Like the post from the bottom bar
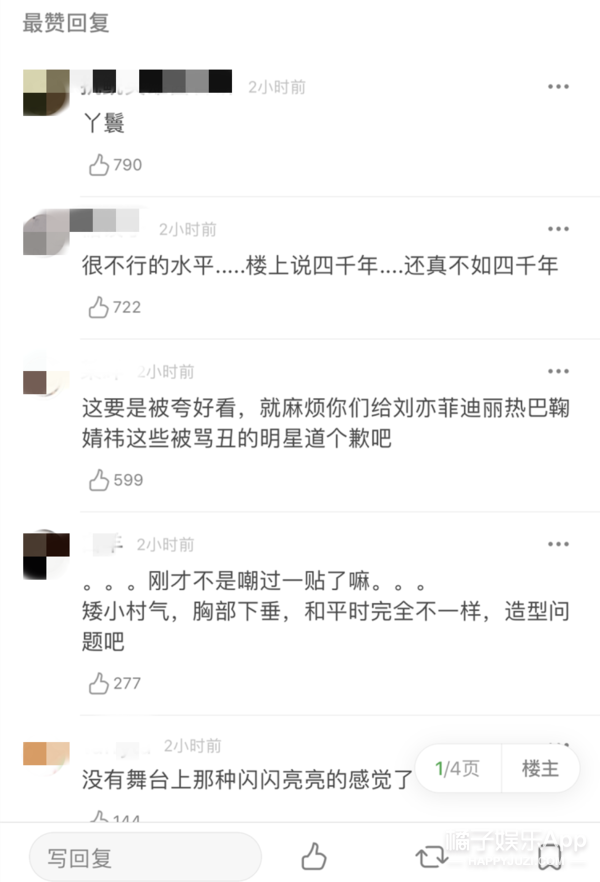This screenshot has width=600, height=882. (314, 856)
